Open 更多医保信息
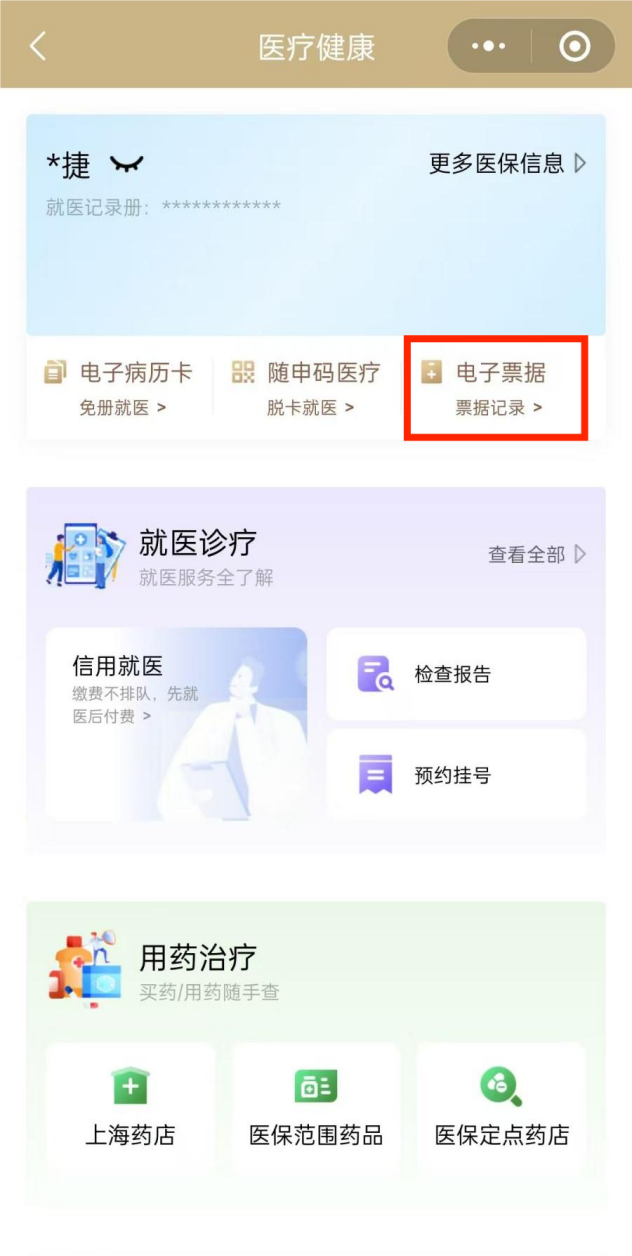The height and width of the screenshot is (1256, 632). (507, 164)
